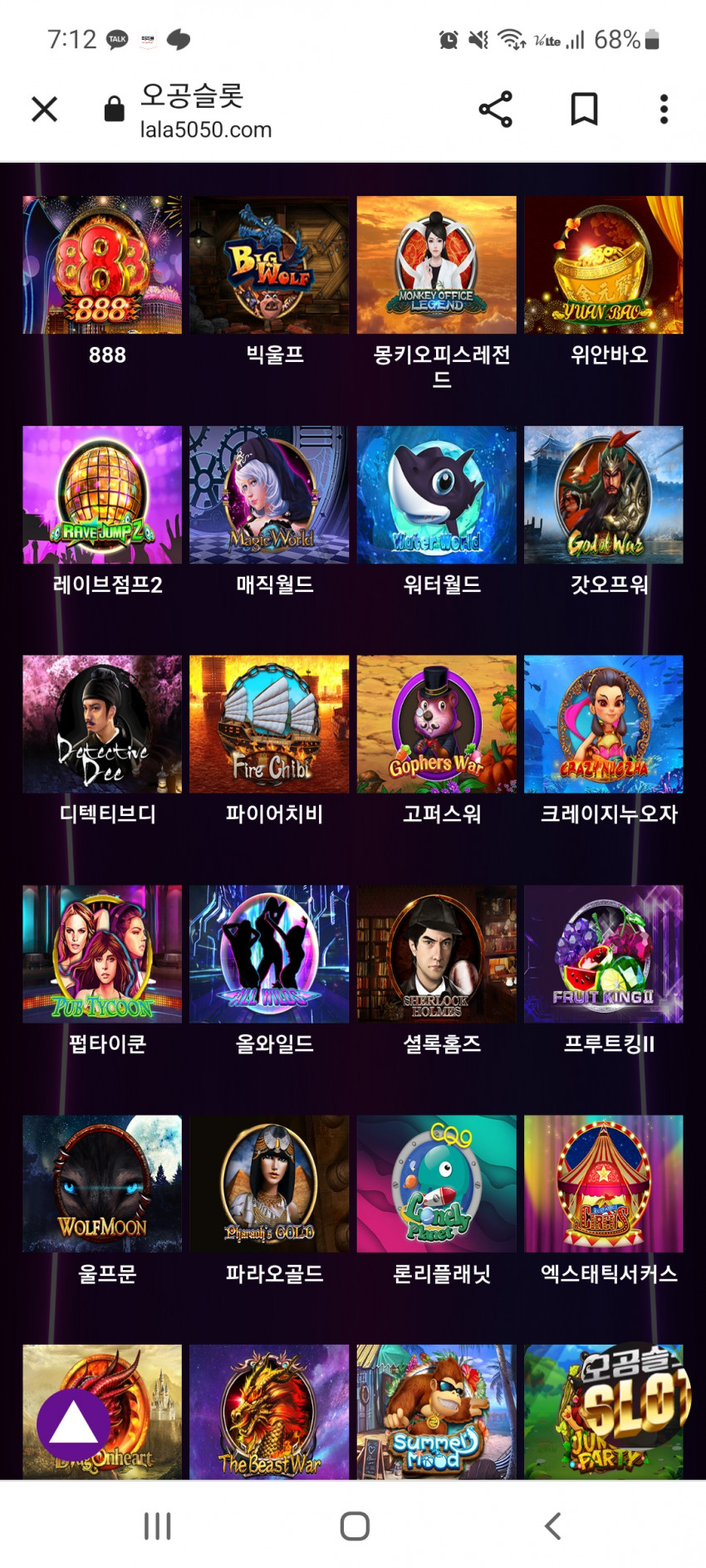
Task: Launch the 빅울프 game tile
Action: (x=269, y=265)
